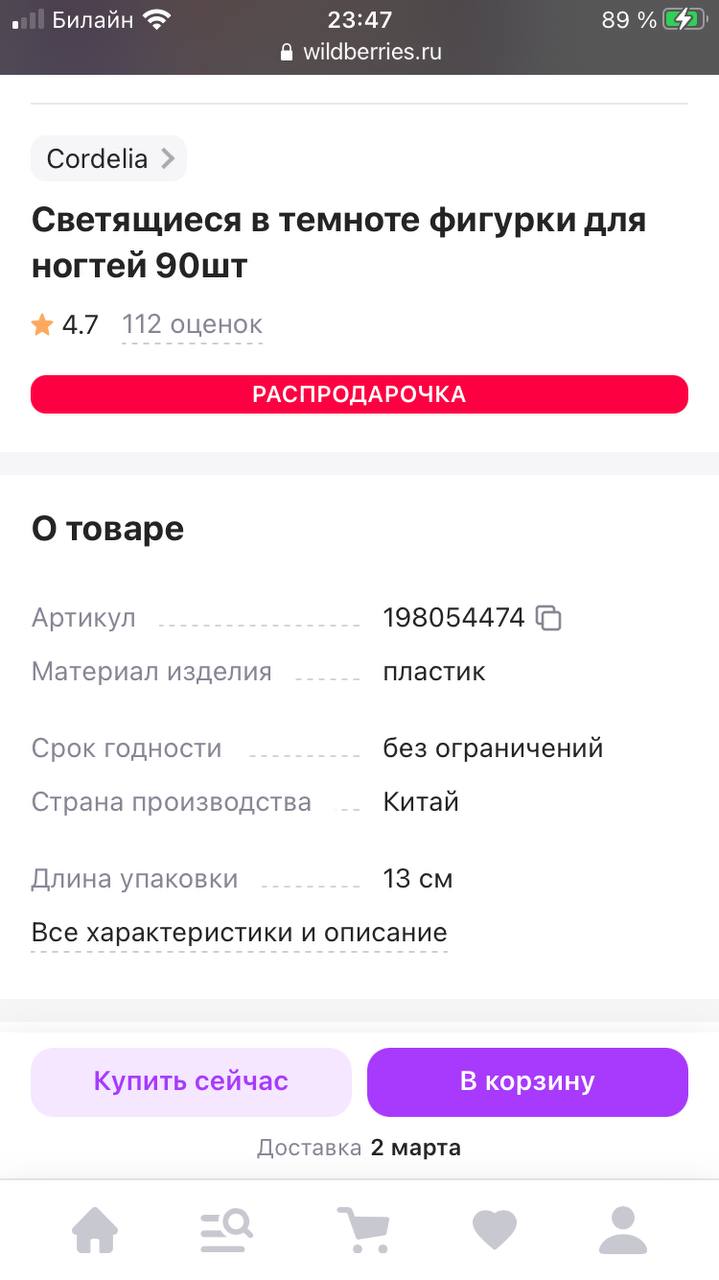Screen dimensions: 719x1280
Task: Copy the article number 198054474
Action: 549,618
